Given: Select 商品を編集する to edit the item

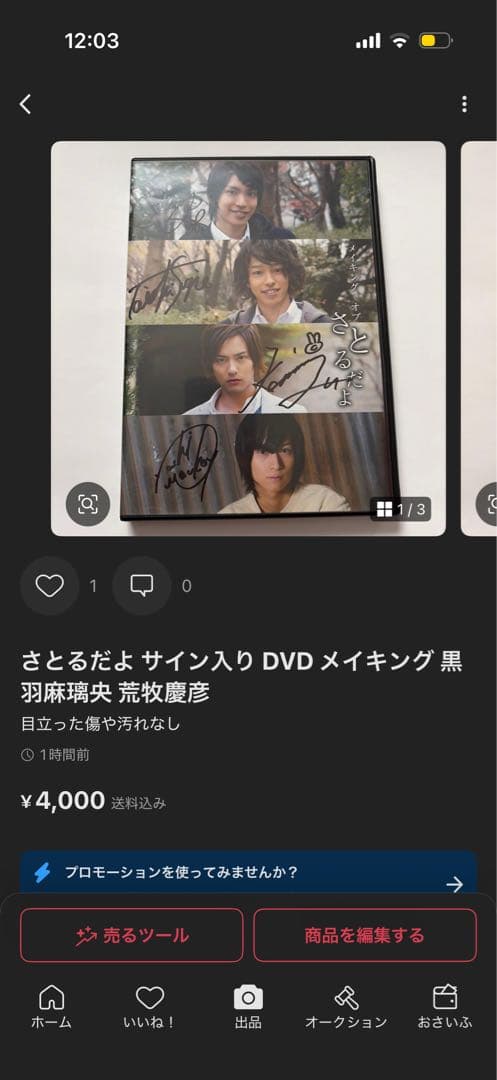Looking at the screenshot, I should pyautogui.click(x=365, y=935).
